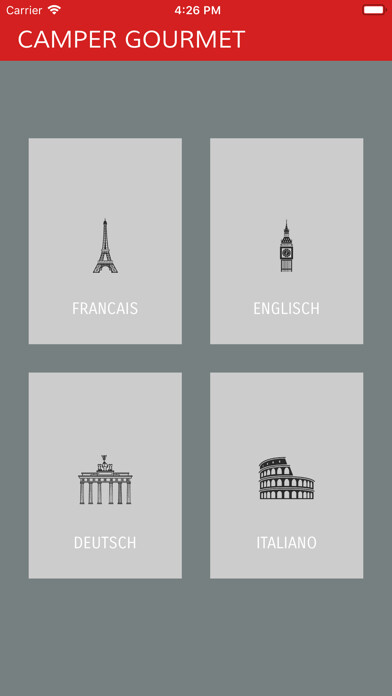Screen dimensions: 392x696
Task: Choose the Englisch language card
Action: pos(286,241)
